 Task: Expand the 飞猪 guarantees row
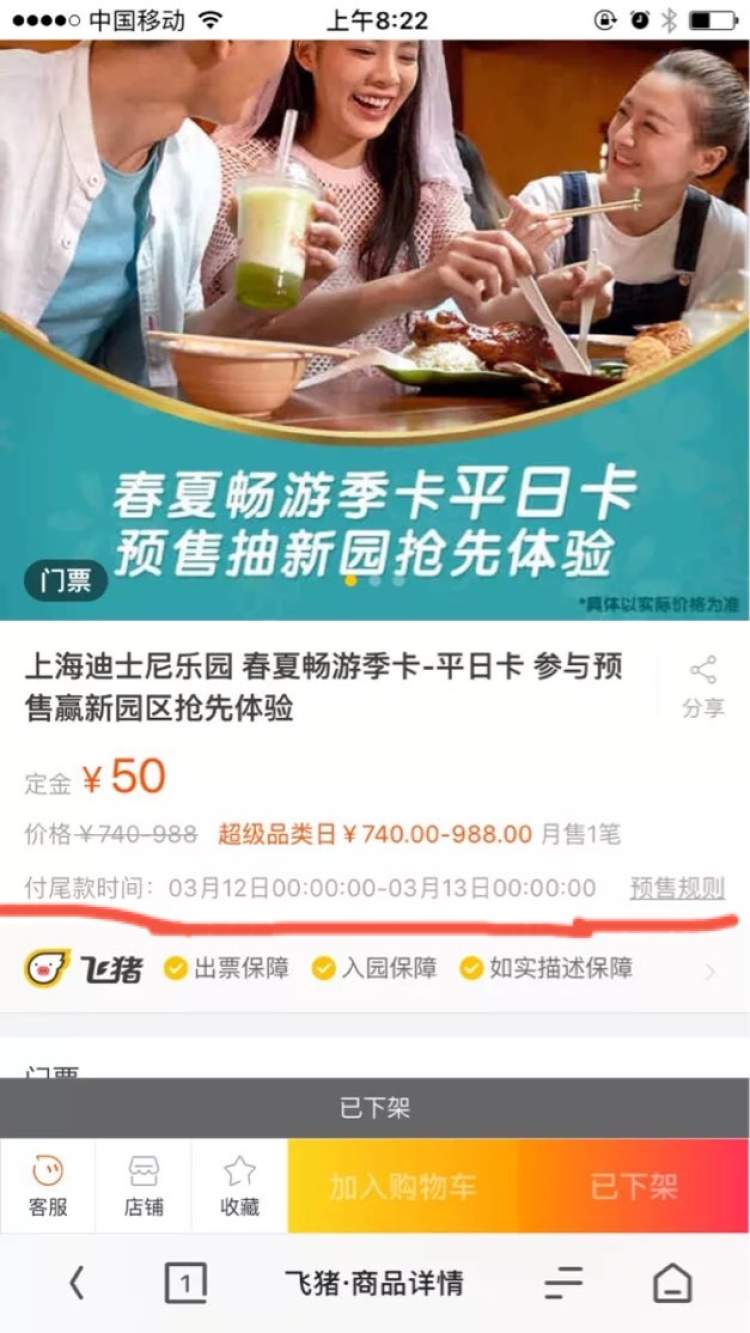710,970
